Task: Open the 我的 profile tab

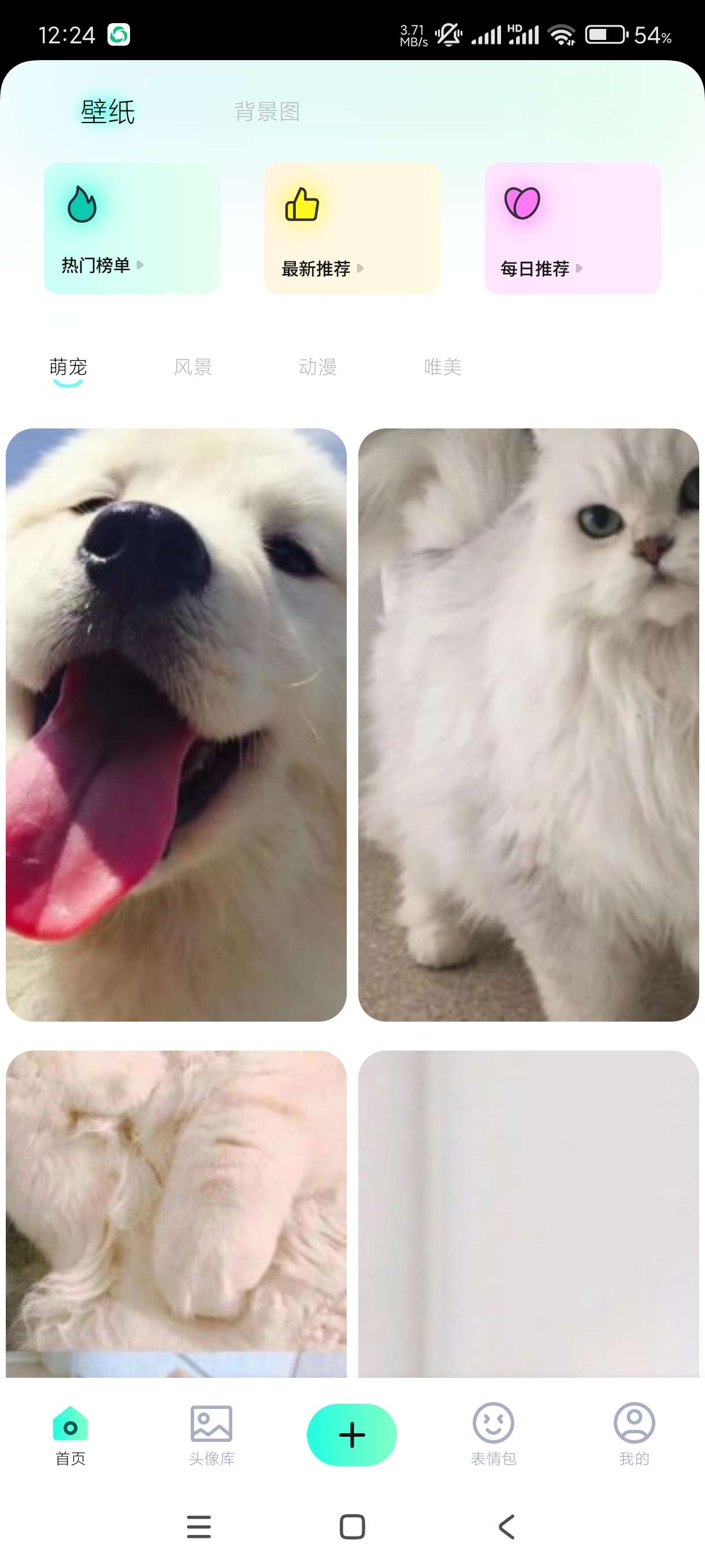Action: (x=634, y=1435)
